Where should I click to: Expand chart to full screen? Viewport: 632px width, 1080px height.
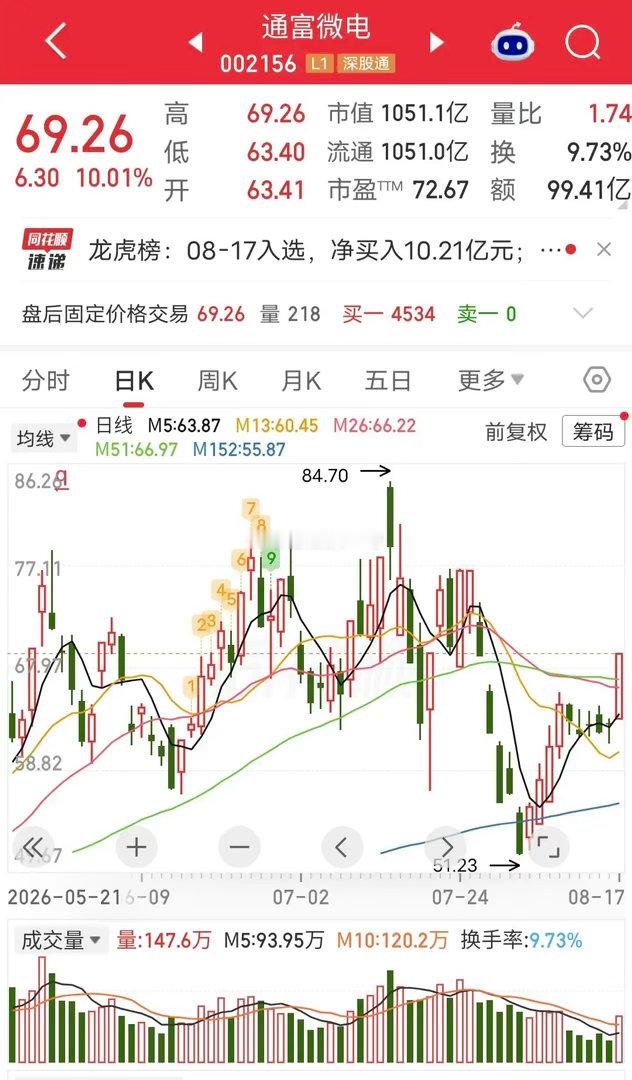[x=549, y=847]
